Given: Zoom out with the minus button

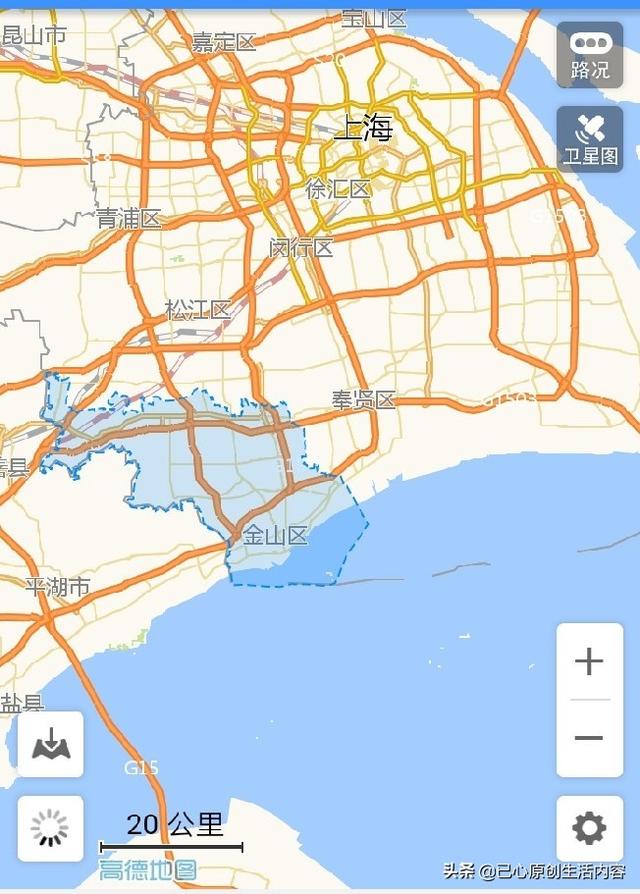Looking at the screenshot, I should point(589,738).
